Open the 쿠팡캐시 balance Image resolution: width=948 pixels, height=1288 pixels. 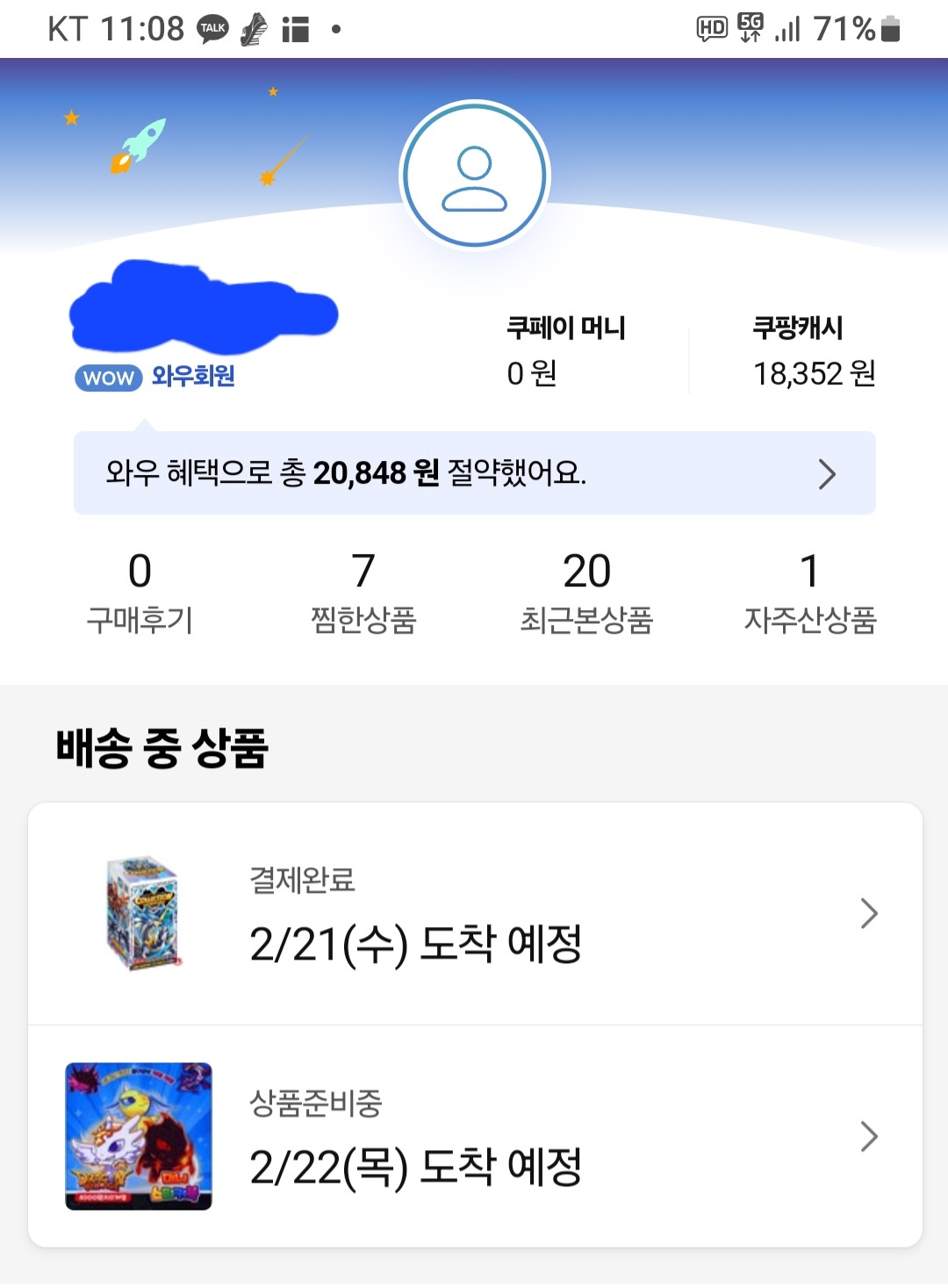(x=813, y=352)
